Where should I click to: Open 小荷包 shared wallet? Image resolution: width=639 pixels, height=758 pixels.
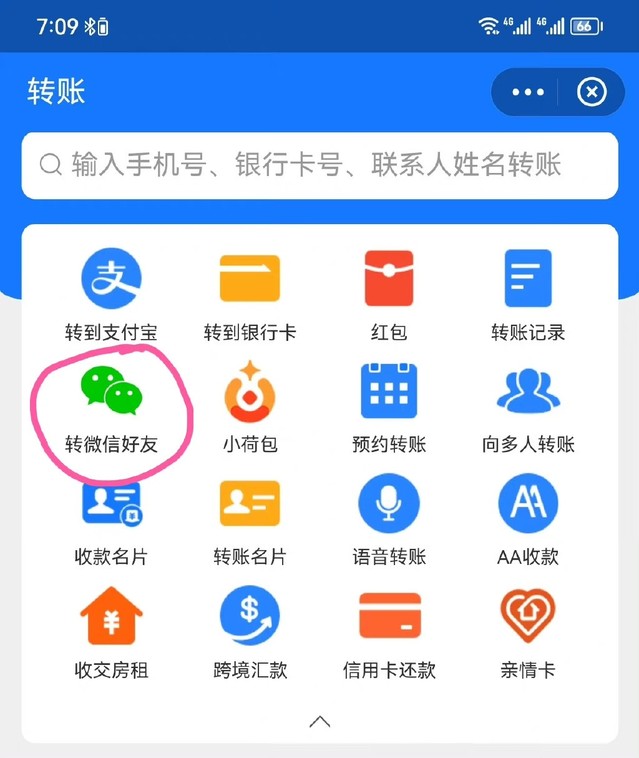coord(249,406)
